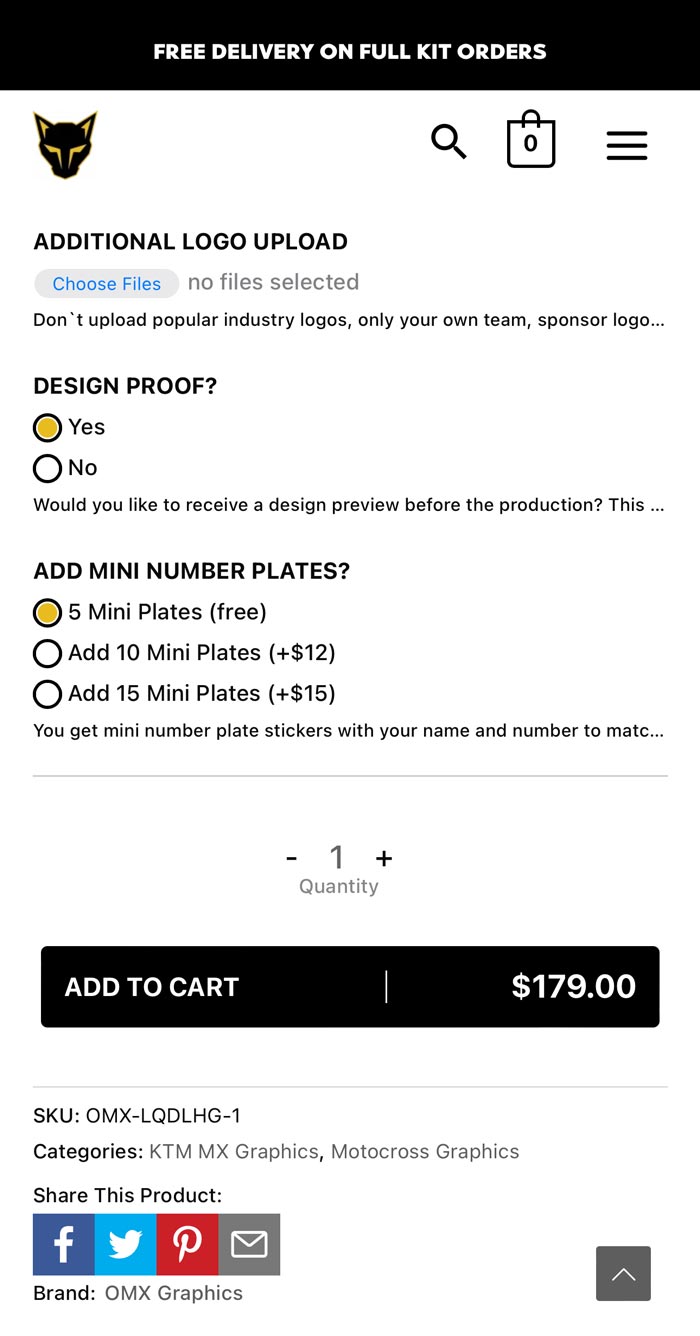Tap Choose Files for logo upload

(106, 284)
